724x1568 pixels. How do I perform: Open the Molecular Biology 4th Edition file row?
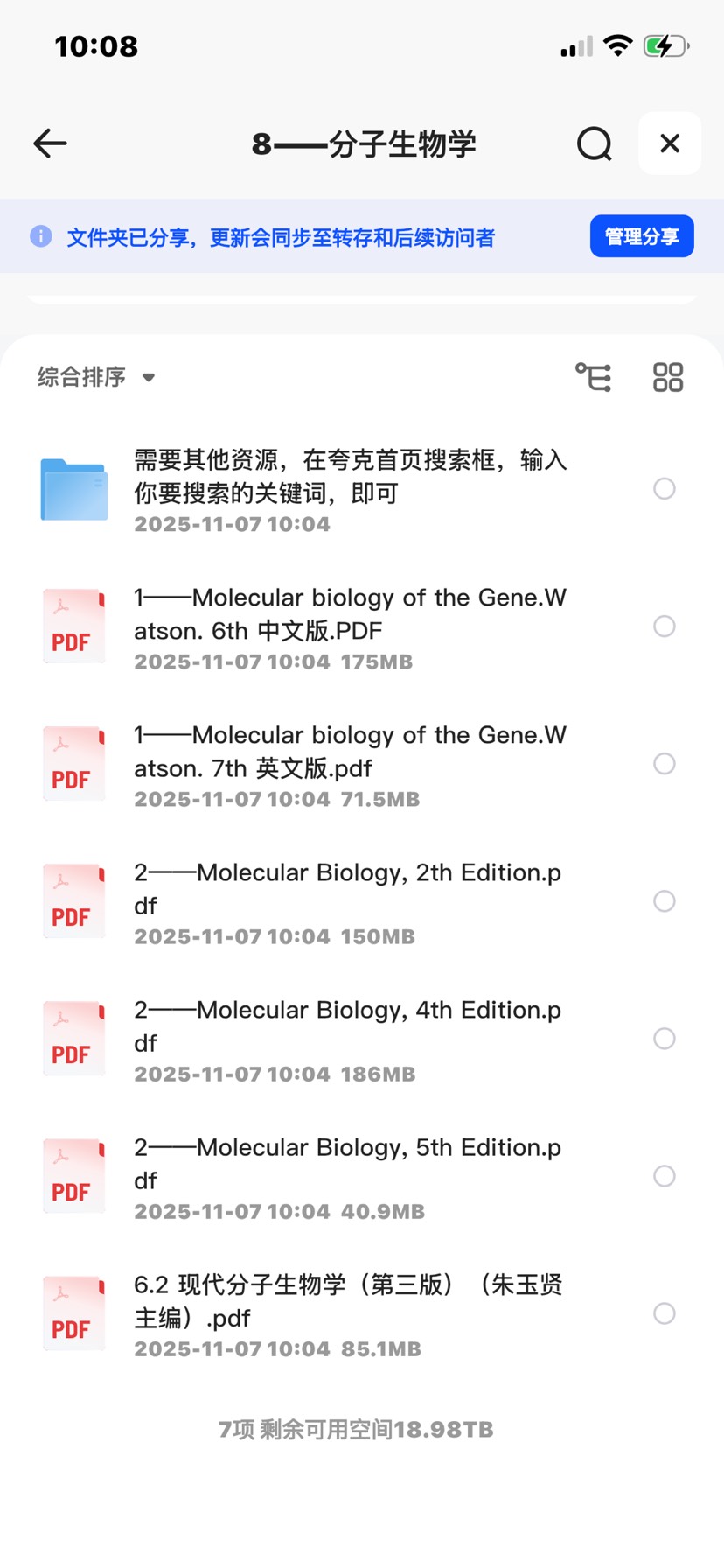[350, 1026]
